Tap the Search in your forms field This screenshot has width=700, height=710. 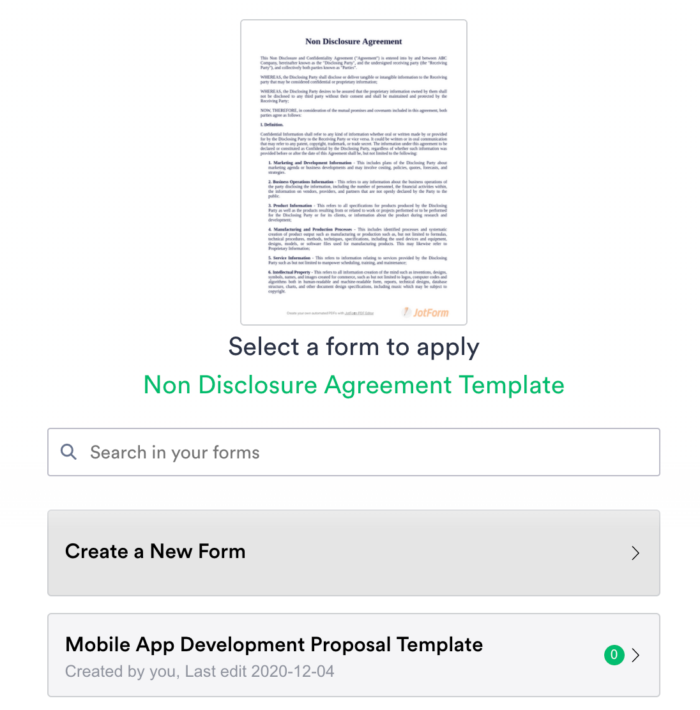353,452
